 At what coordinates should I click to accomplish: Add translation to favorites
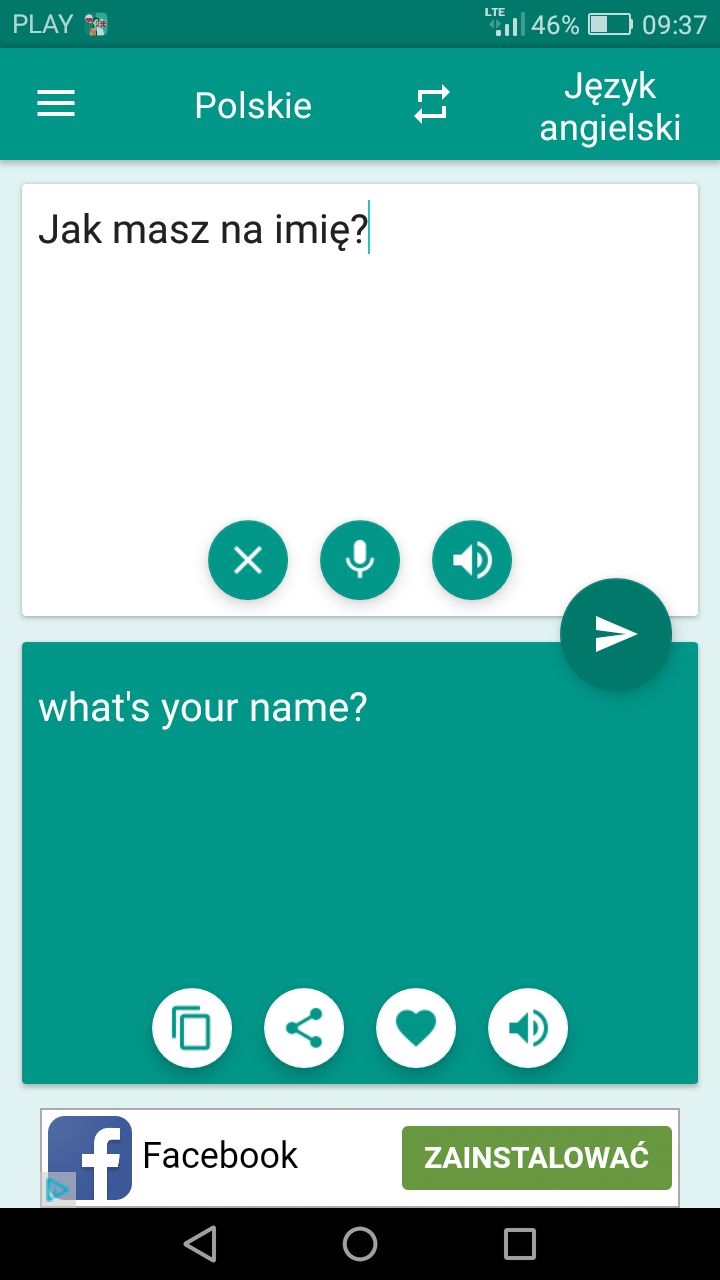point(416,1028)
